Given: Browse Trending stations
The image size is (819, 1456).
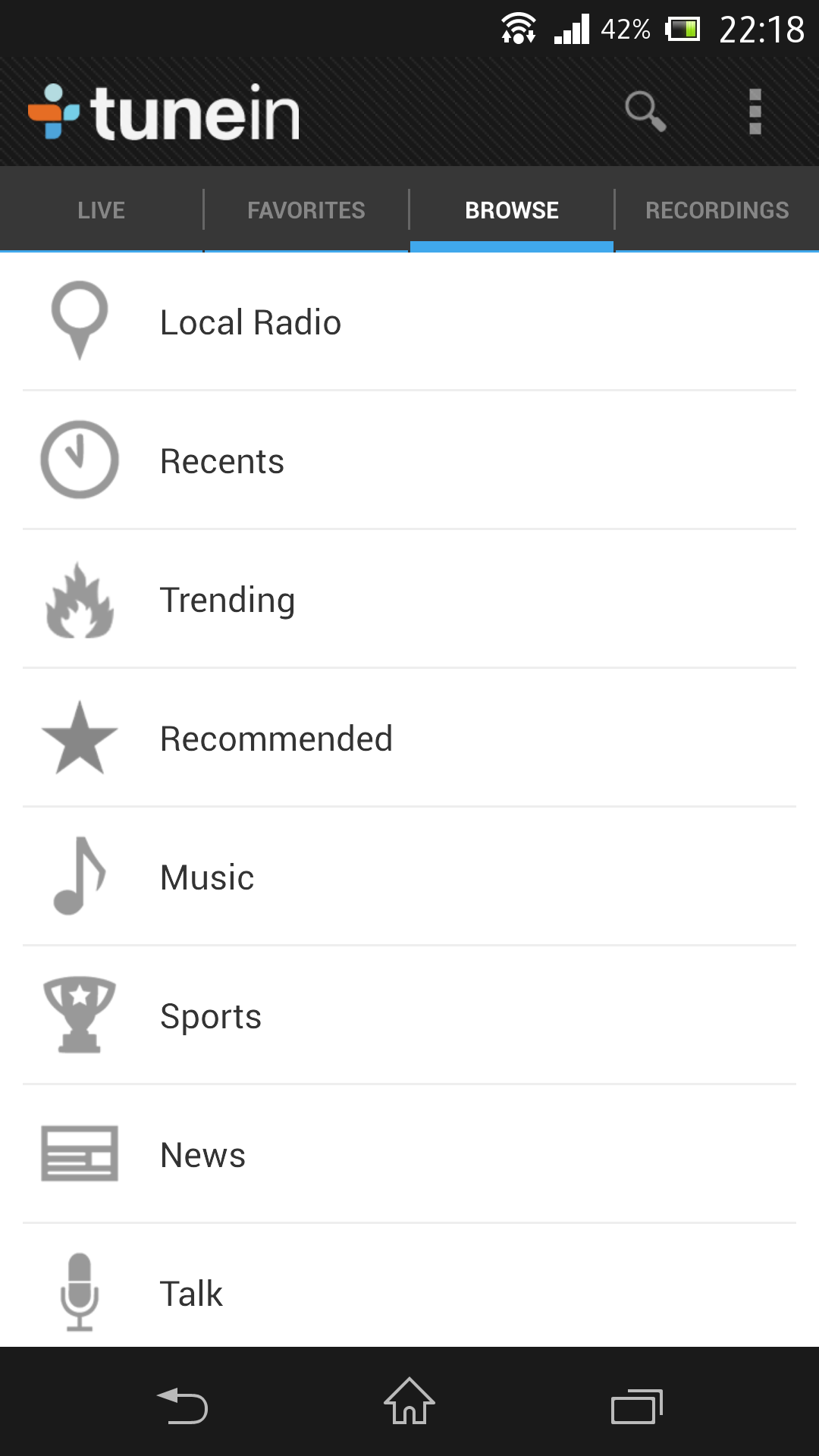Looking at the screenshot, I should tap(409, 599).
